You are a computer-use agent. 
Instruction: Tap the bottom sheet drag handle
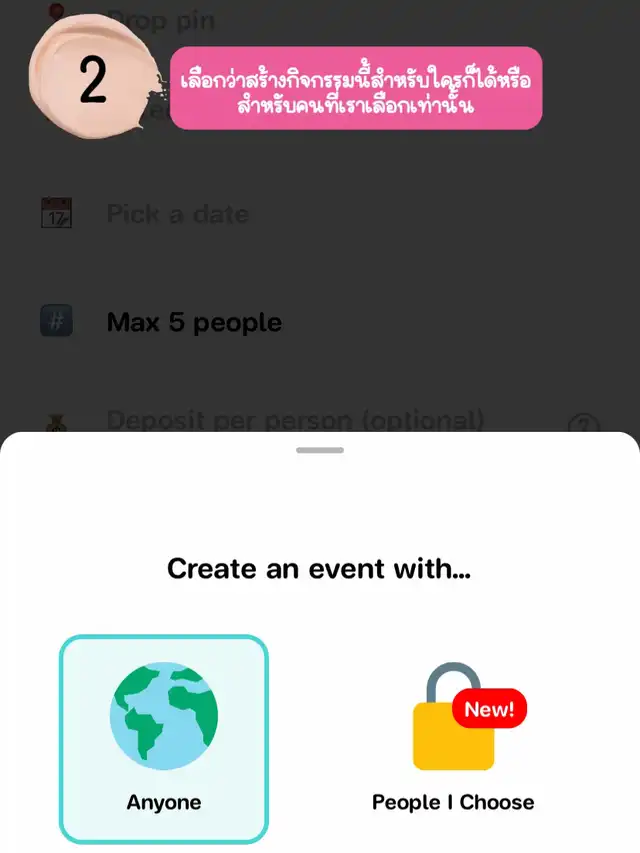click(320, 450)
